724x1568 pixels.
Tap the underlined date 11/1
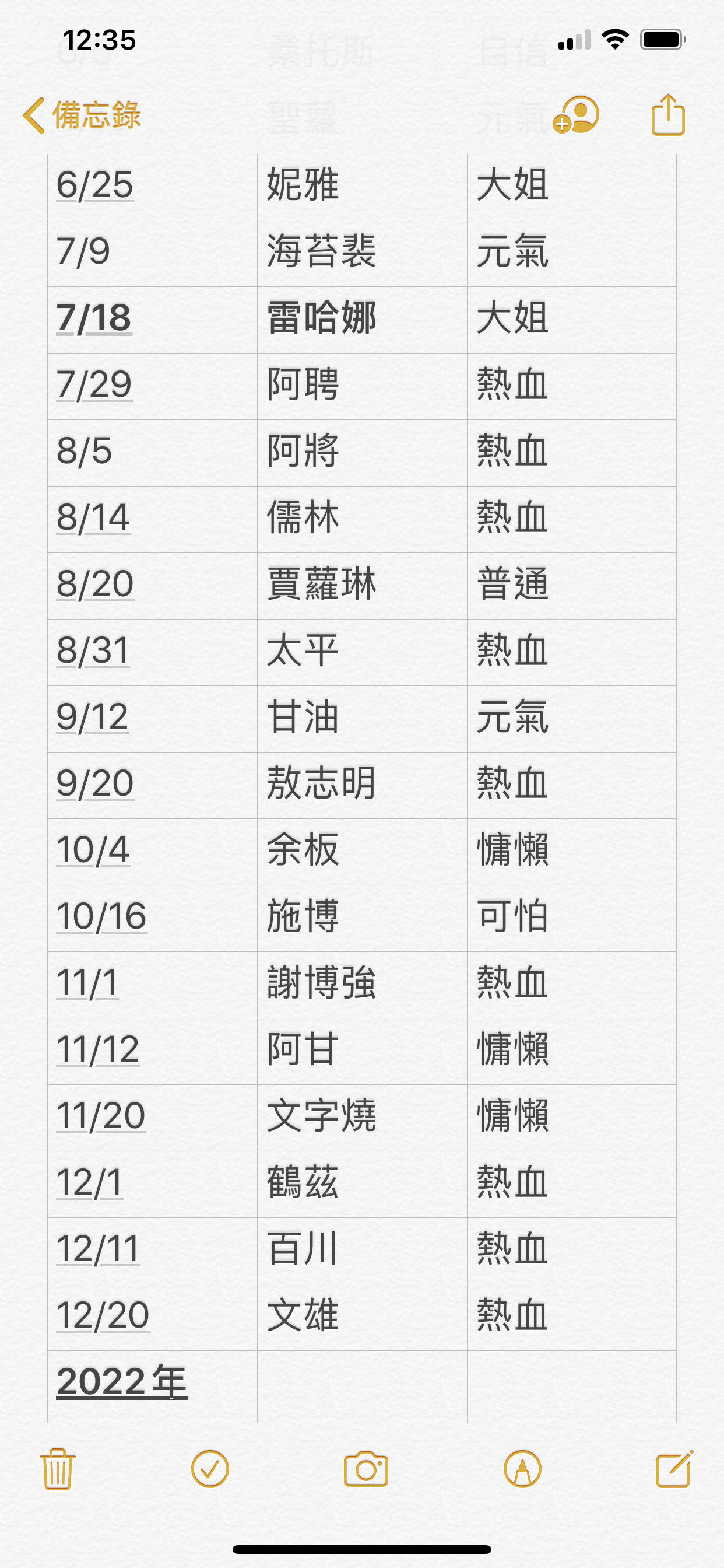pyautogui.click(x=86, y=982)
